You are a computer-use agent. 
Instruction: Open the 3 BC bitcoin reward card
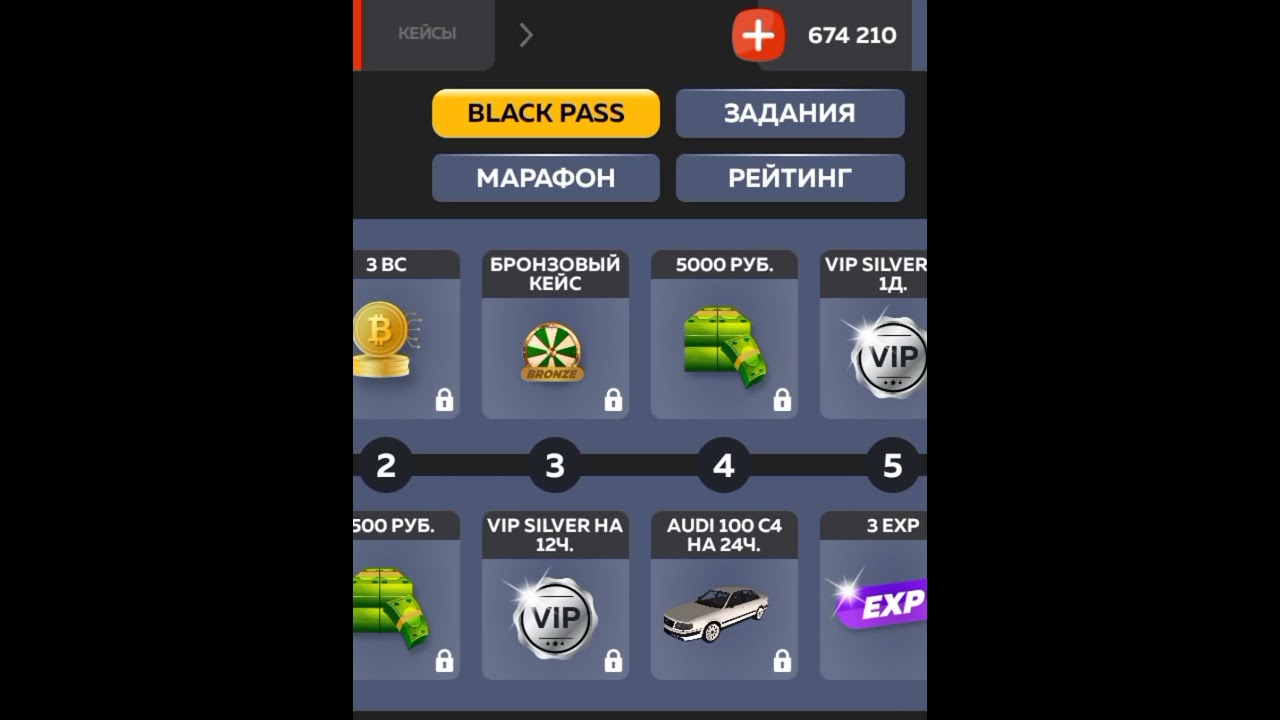405,335
